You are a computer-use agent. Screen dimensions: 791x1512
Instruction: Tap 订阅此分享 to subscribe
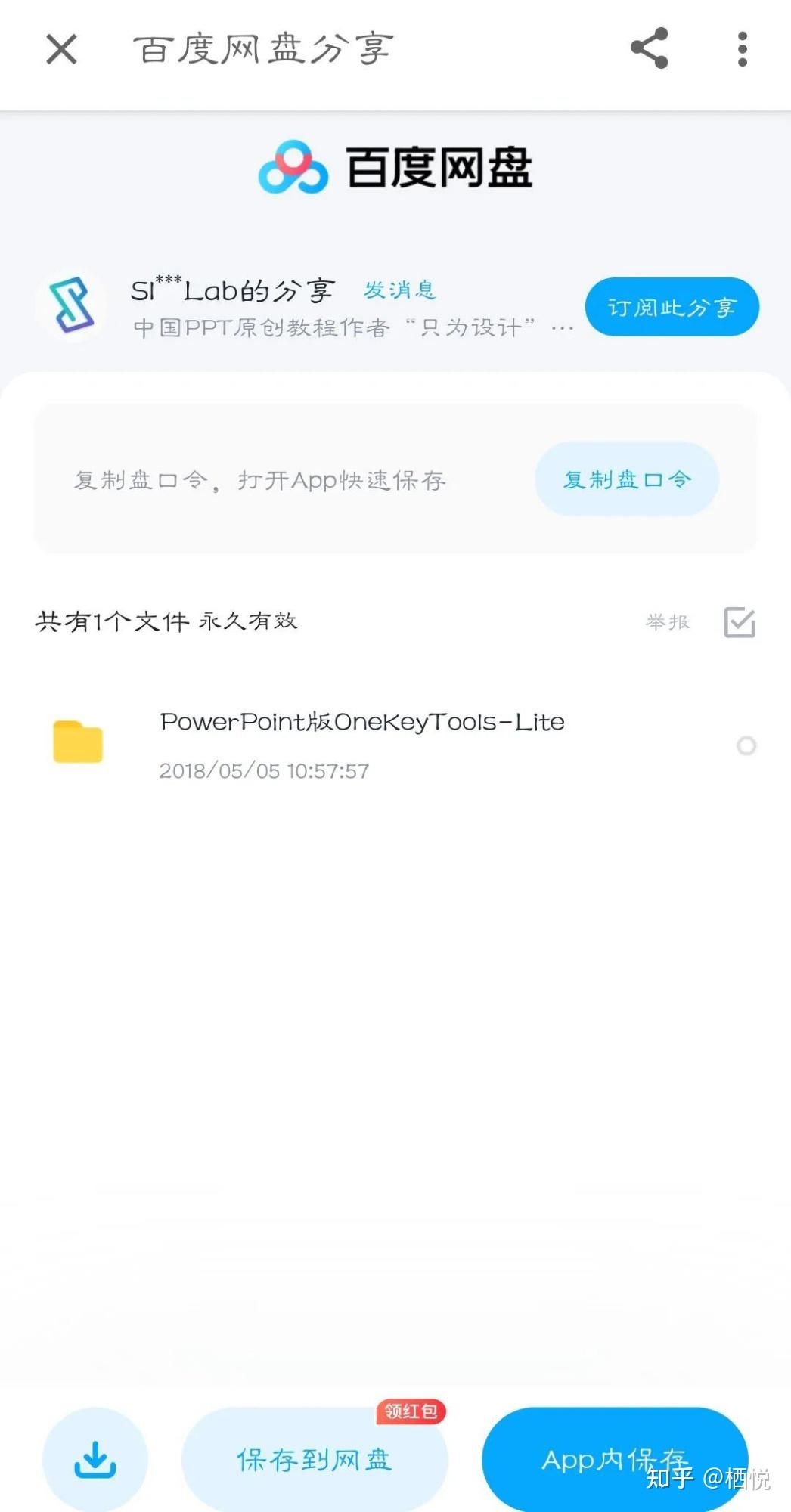pyautogui.click(x=671, y=307)
